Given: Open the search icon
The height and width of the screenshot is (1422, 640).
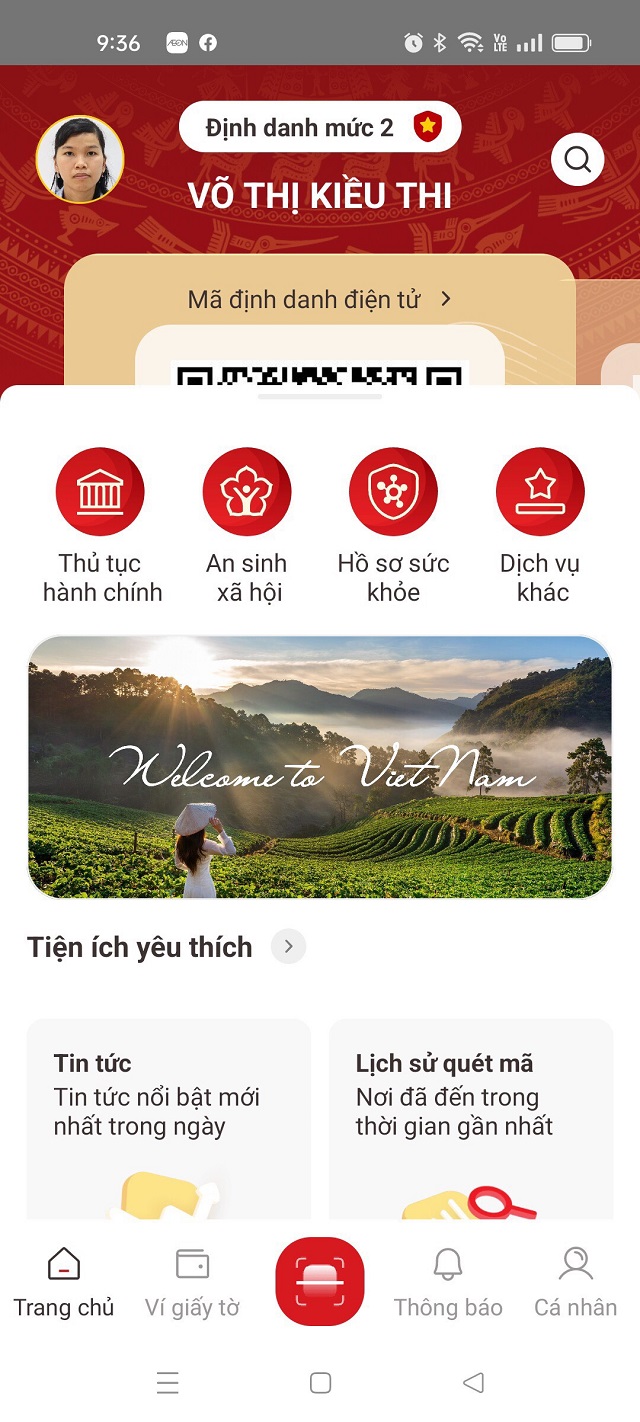Looking at the screenshot, I should pyautogui.click(x=577, y=159).
